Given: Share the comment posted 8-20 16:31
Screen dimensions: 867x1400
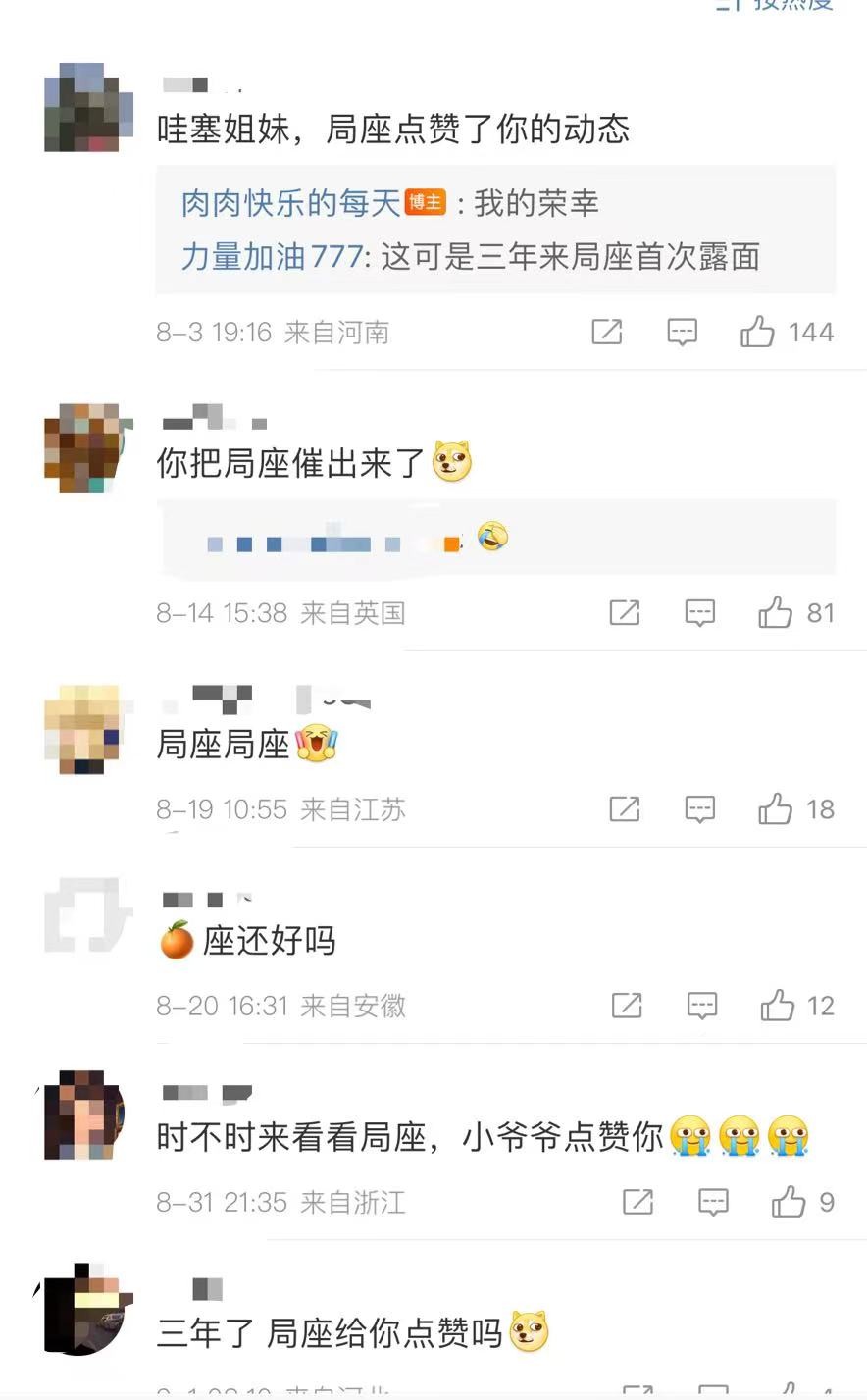Looking at the screenshot, I should click(x=627, y=1006).
